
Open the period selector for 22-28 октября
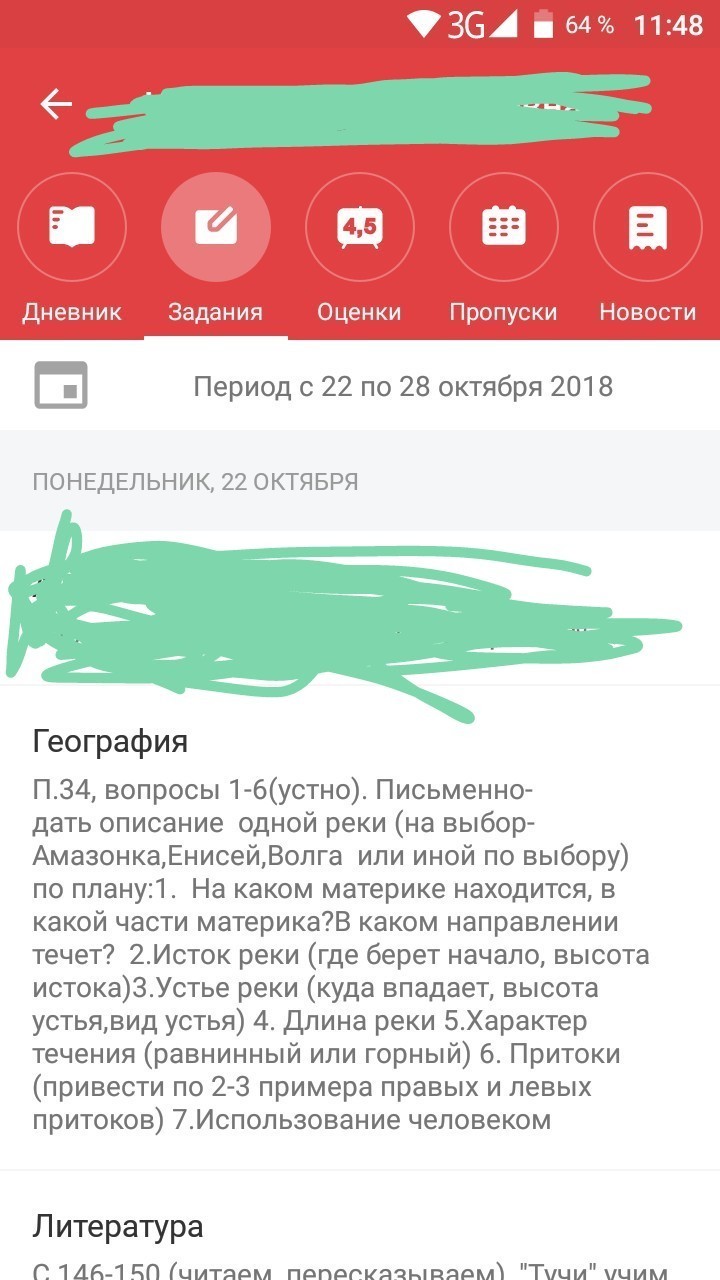pos(403,385)
